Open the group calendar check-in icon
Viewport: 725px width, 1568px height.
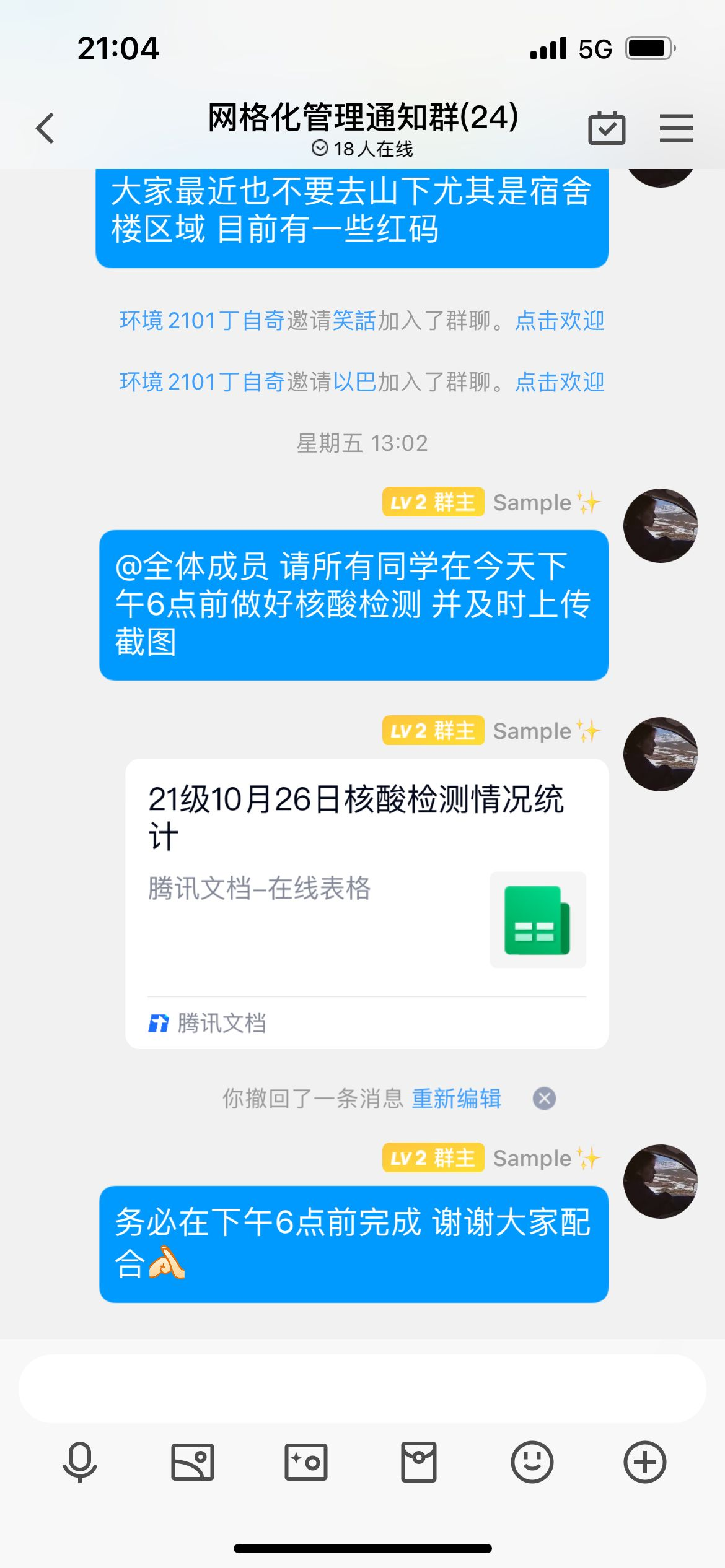pos(606,128)
